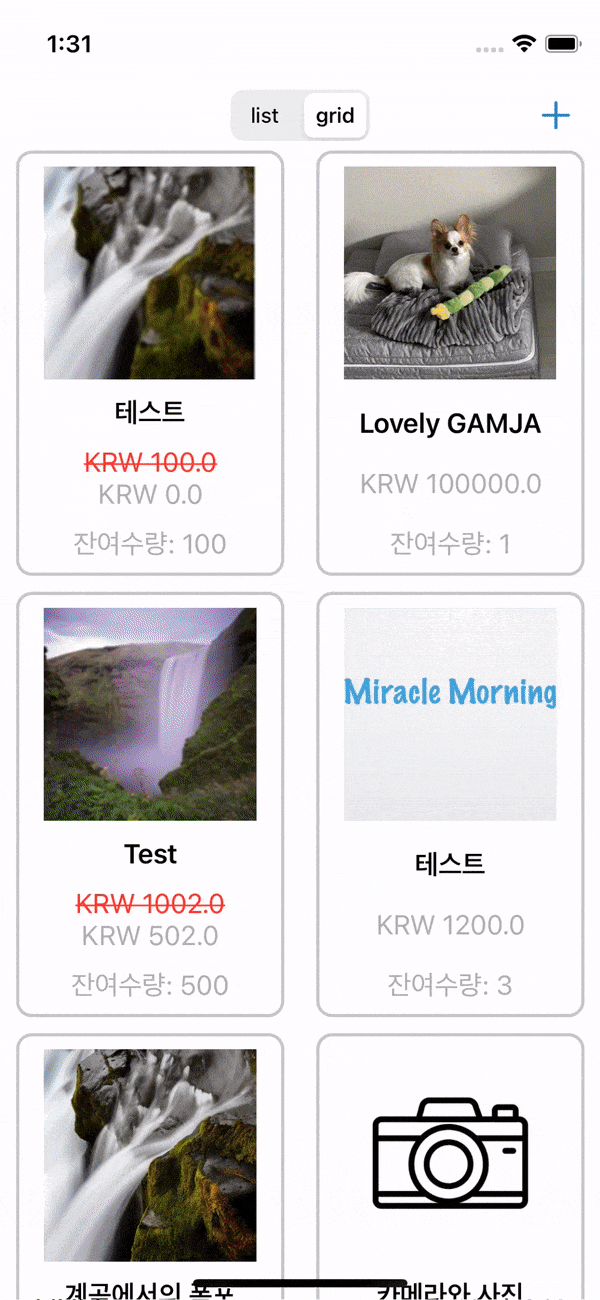Open the 테스트 card priced KRW 1200.0

pyautogui.click(x=450, y=804)
